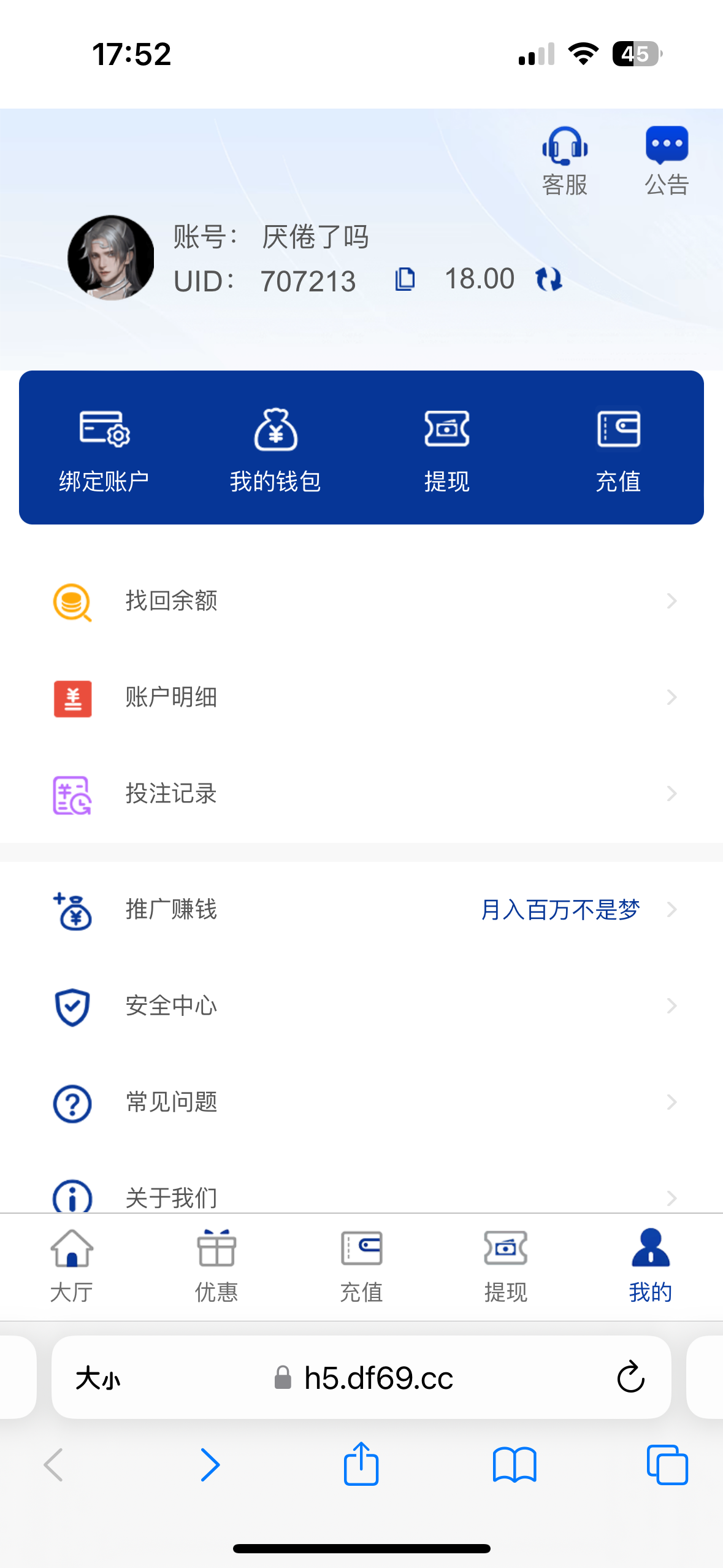Go to 安全中心 security center
Screen dimensions: 723x1568
[x=361, y=1006]
